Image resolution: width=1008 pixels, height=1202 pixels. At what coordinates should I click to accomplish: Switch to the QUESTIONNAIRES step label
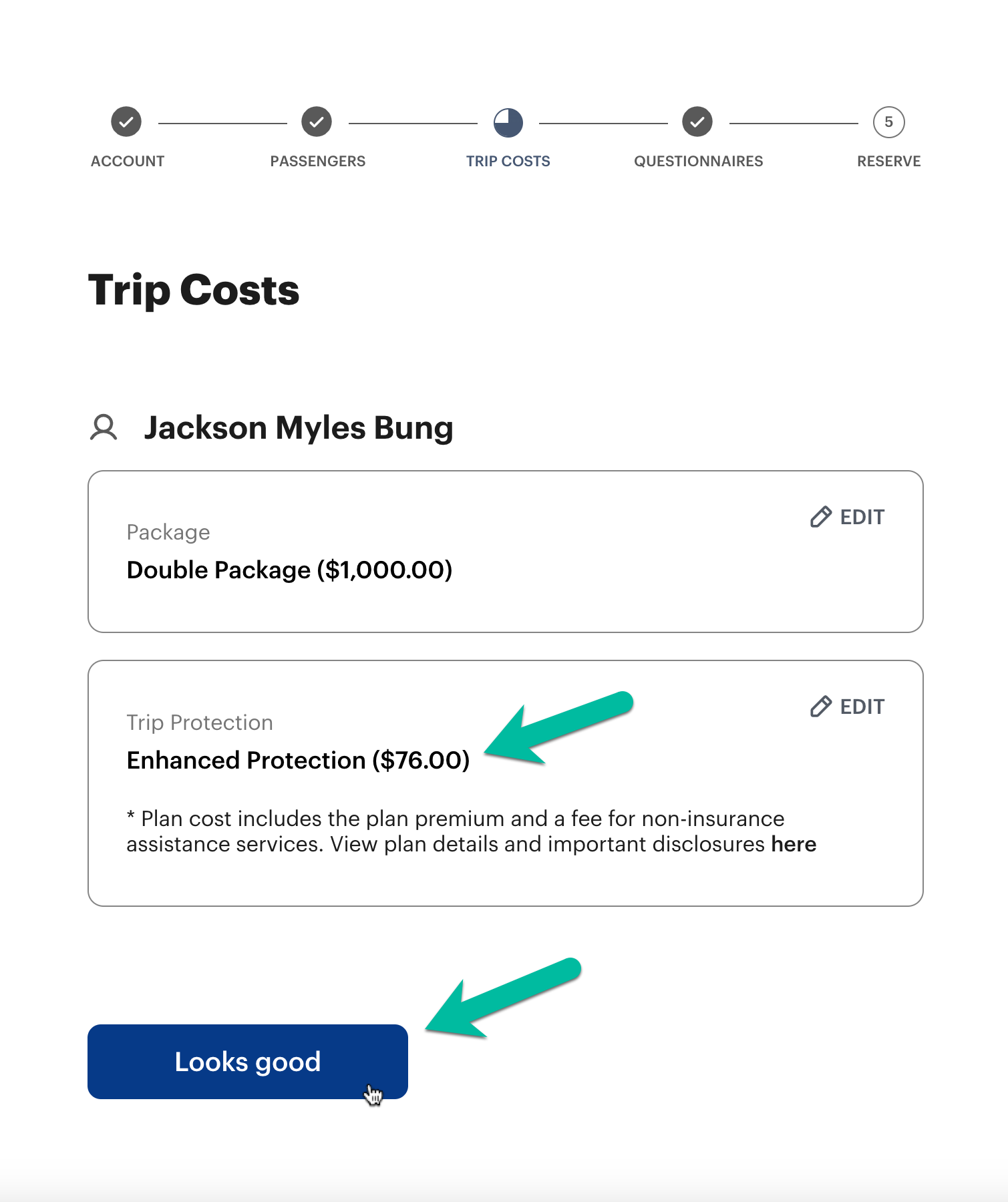[698, 160]
